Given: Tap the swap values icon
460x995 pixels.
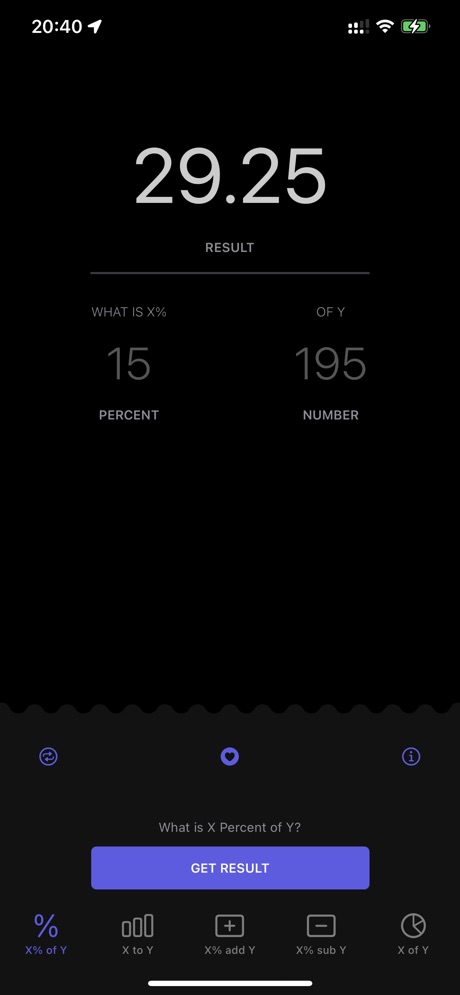Looking at the screenshot, I should (48, 756).
